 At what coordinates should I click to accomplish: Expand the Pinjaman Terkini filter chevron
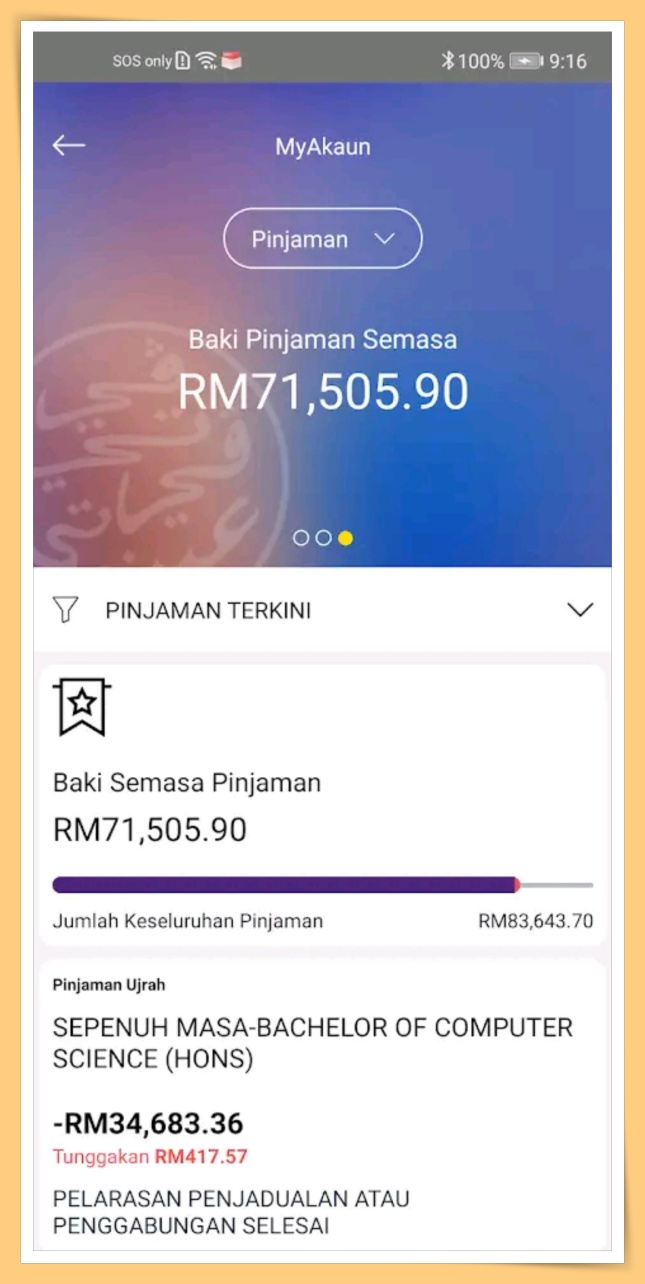click(580, 610)
